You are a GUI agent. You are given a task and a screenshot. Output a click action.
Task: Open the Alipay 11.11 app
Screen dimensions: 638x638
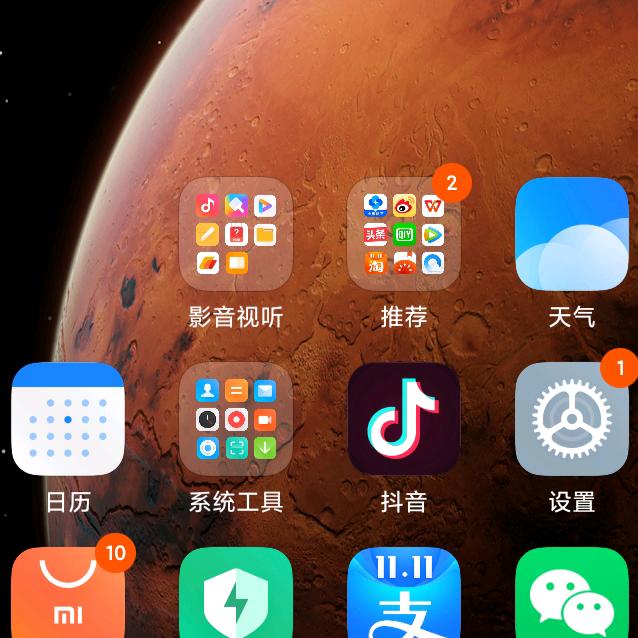[404, 593]
